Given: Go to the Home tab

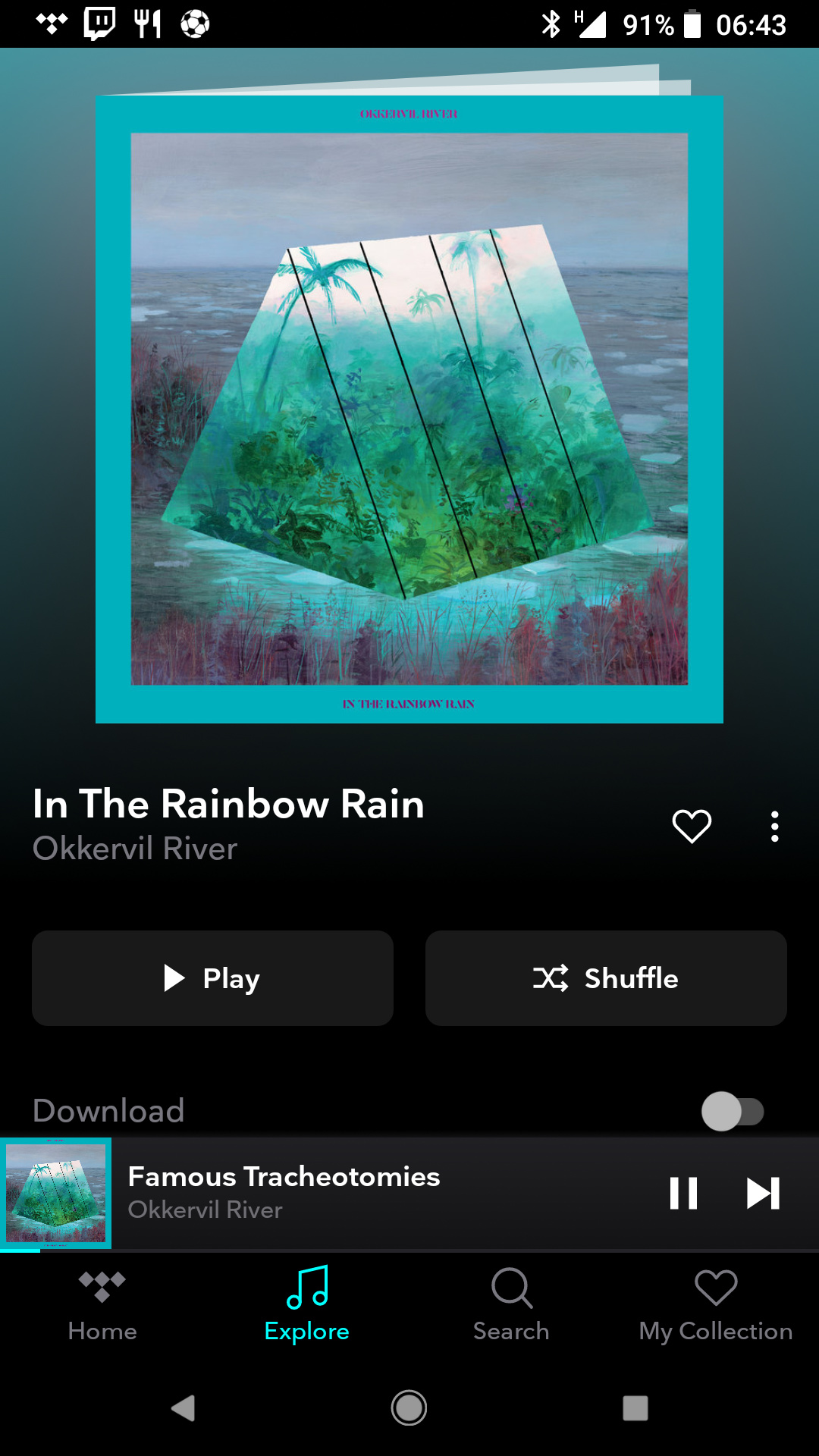Looking at the screenshot, I should (x=102, y=1304).
